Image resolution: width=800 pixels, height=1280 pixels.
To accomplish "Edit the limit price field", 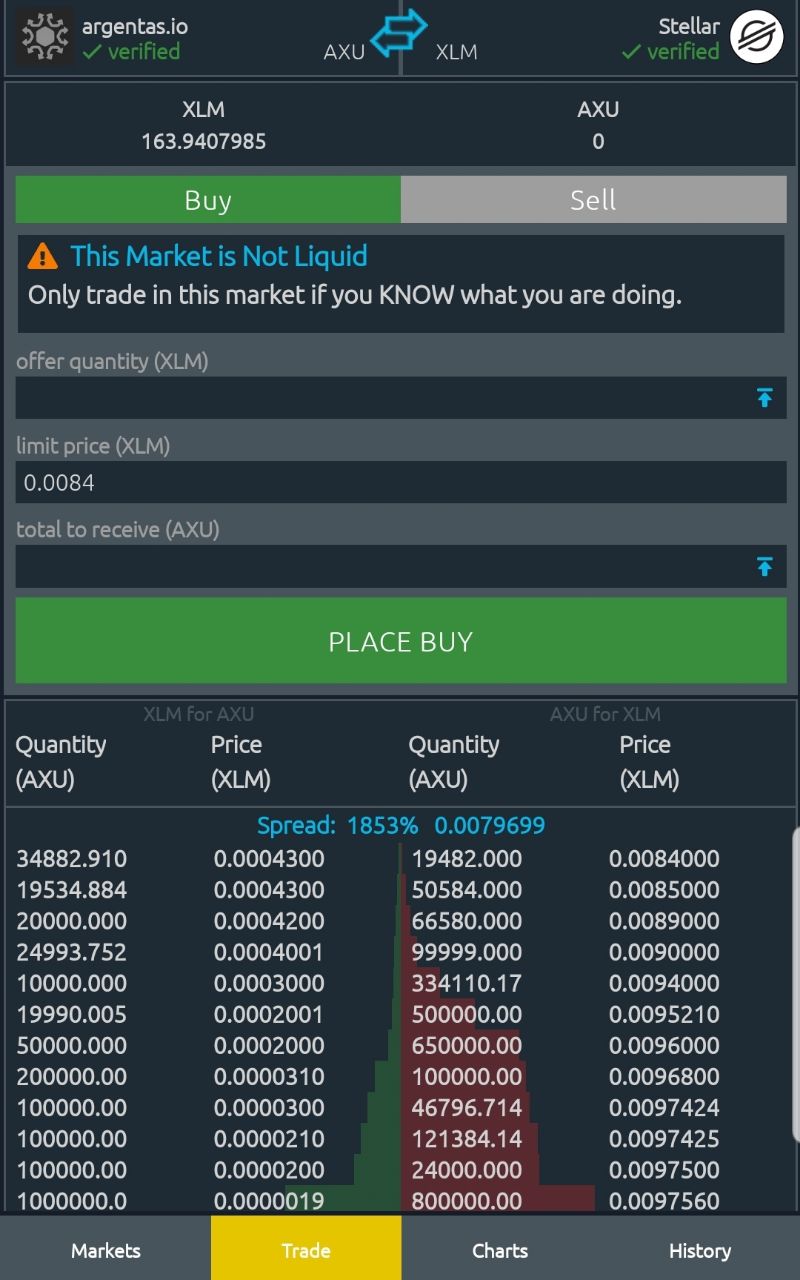I will point(401,482).
